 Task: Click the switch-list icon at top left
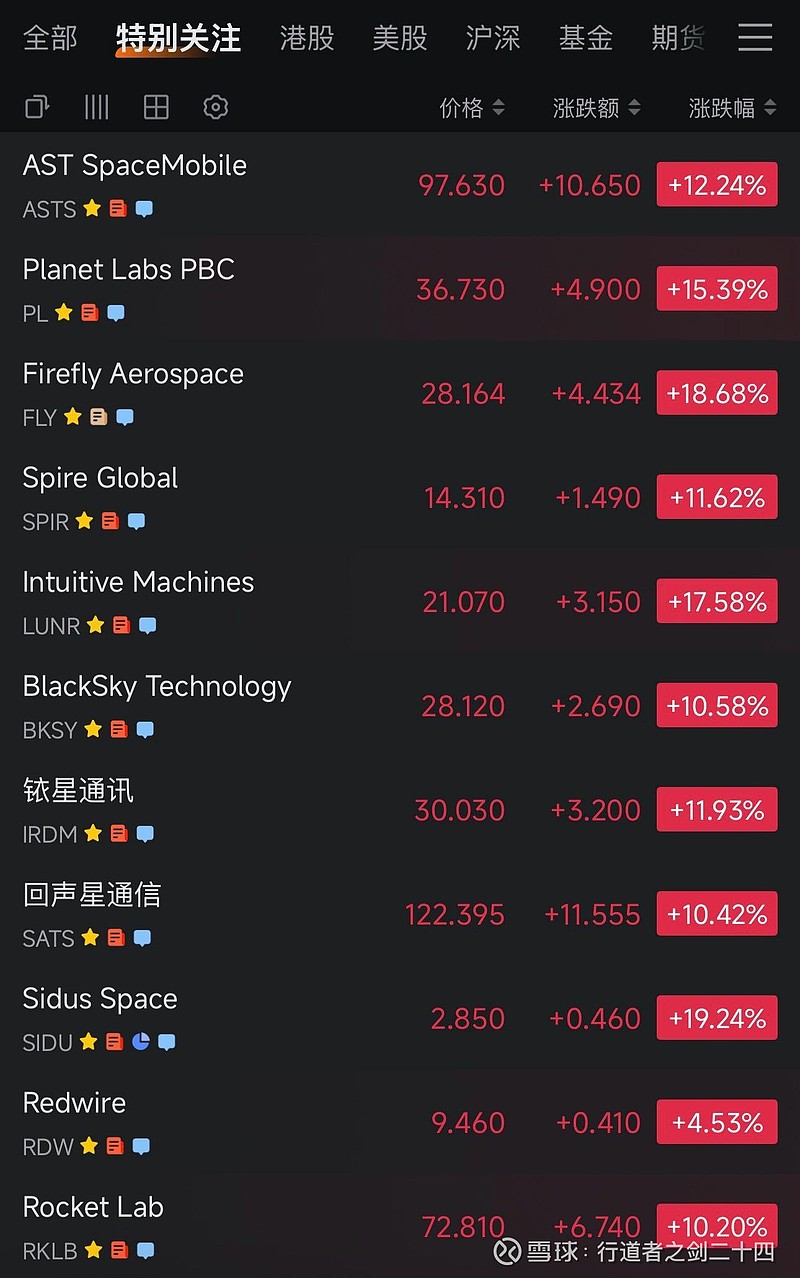tap(36, 106)
